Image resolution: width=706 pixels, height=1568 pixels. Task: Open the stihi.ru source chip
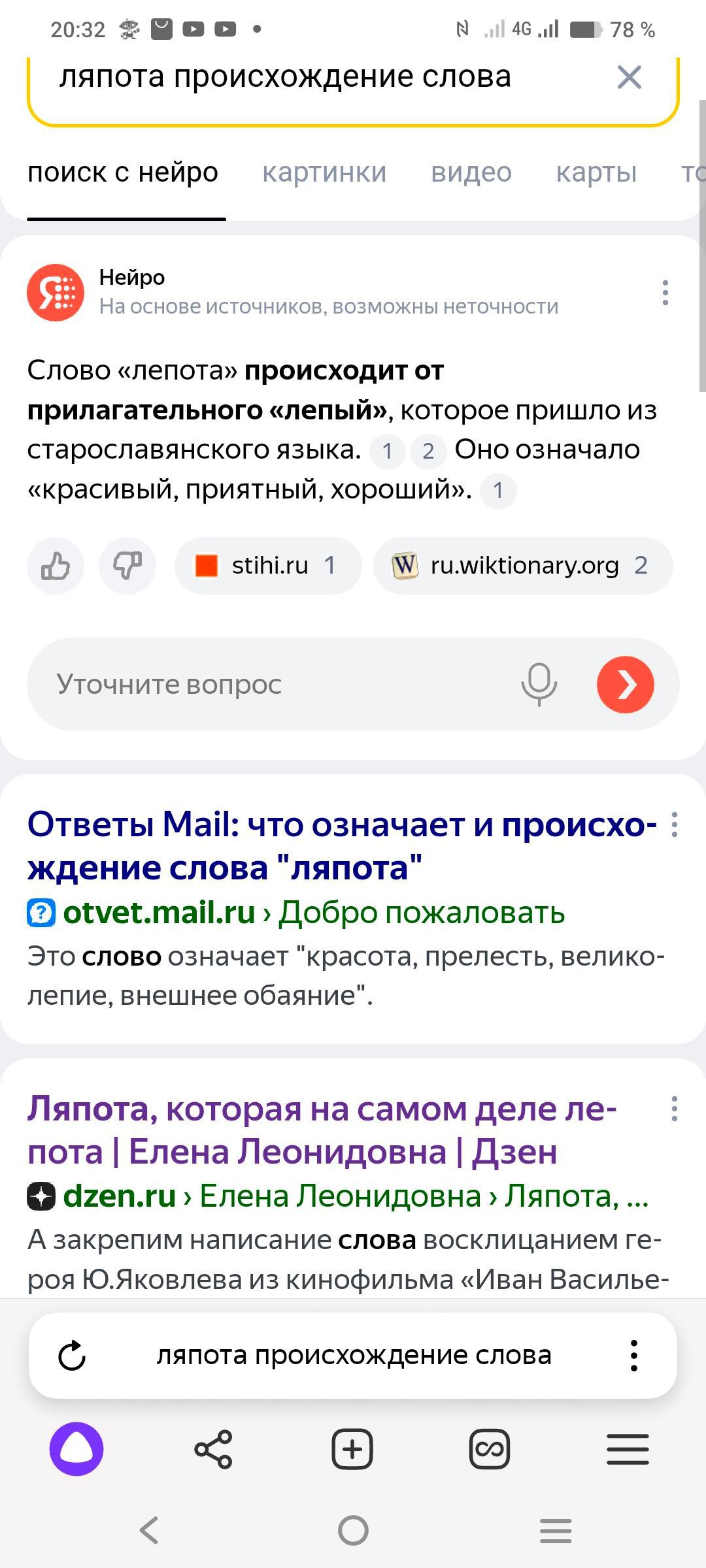268,566
